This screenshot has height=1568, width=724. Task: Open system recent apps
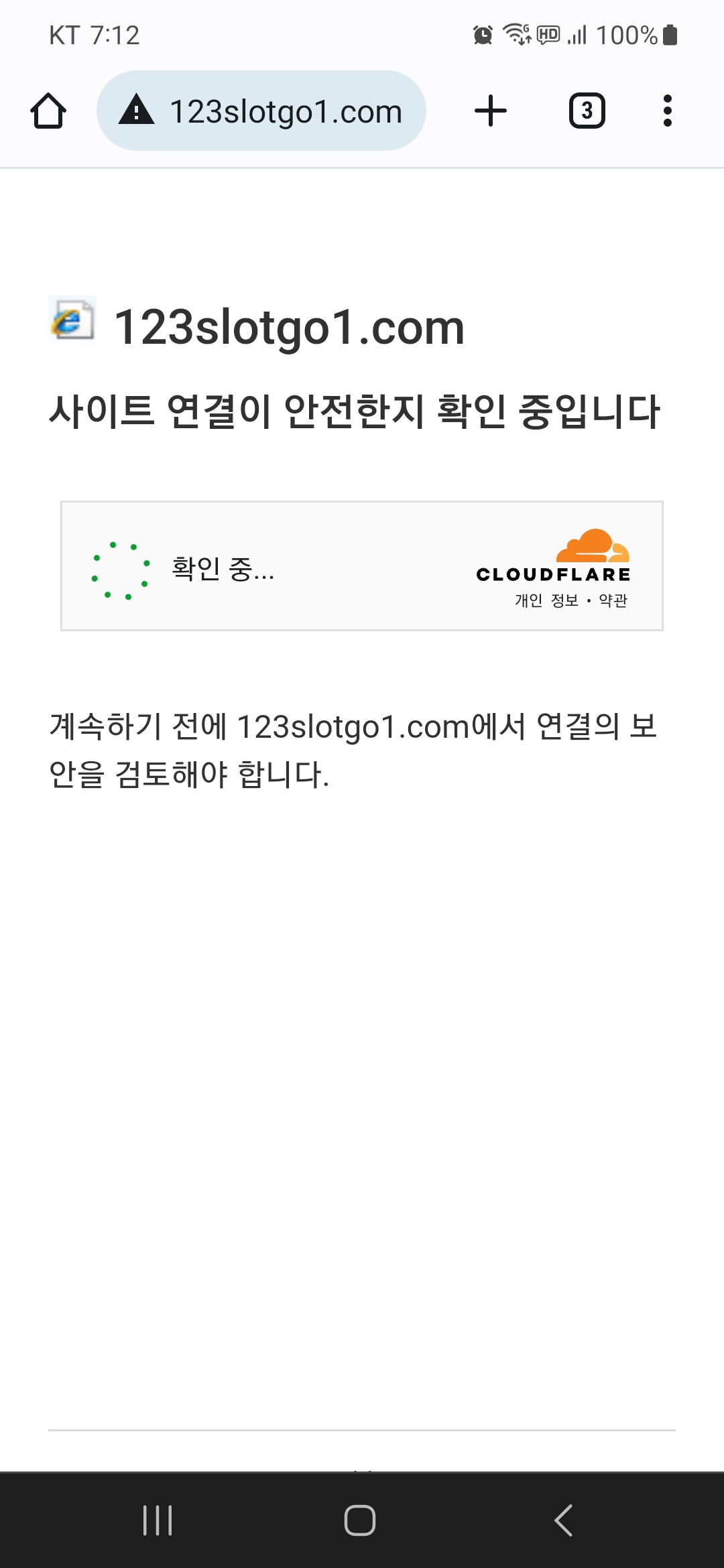pyautogui.click(x=158, y=1520)
